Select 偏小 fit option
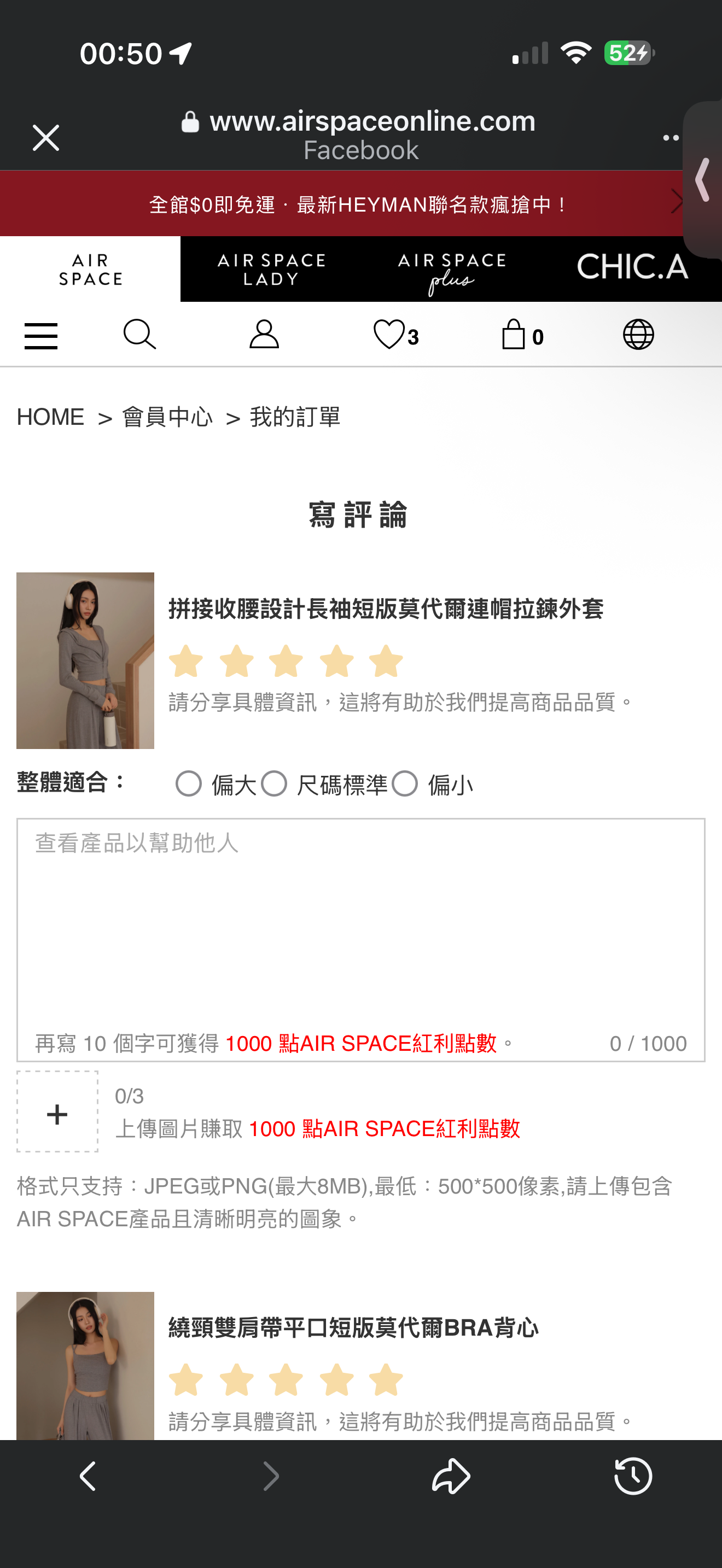This screenshot has width=722, height=1568. [x=405, y=784]
